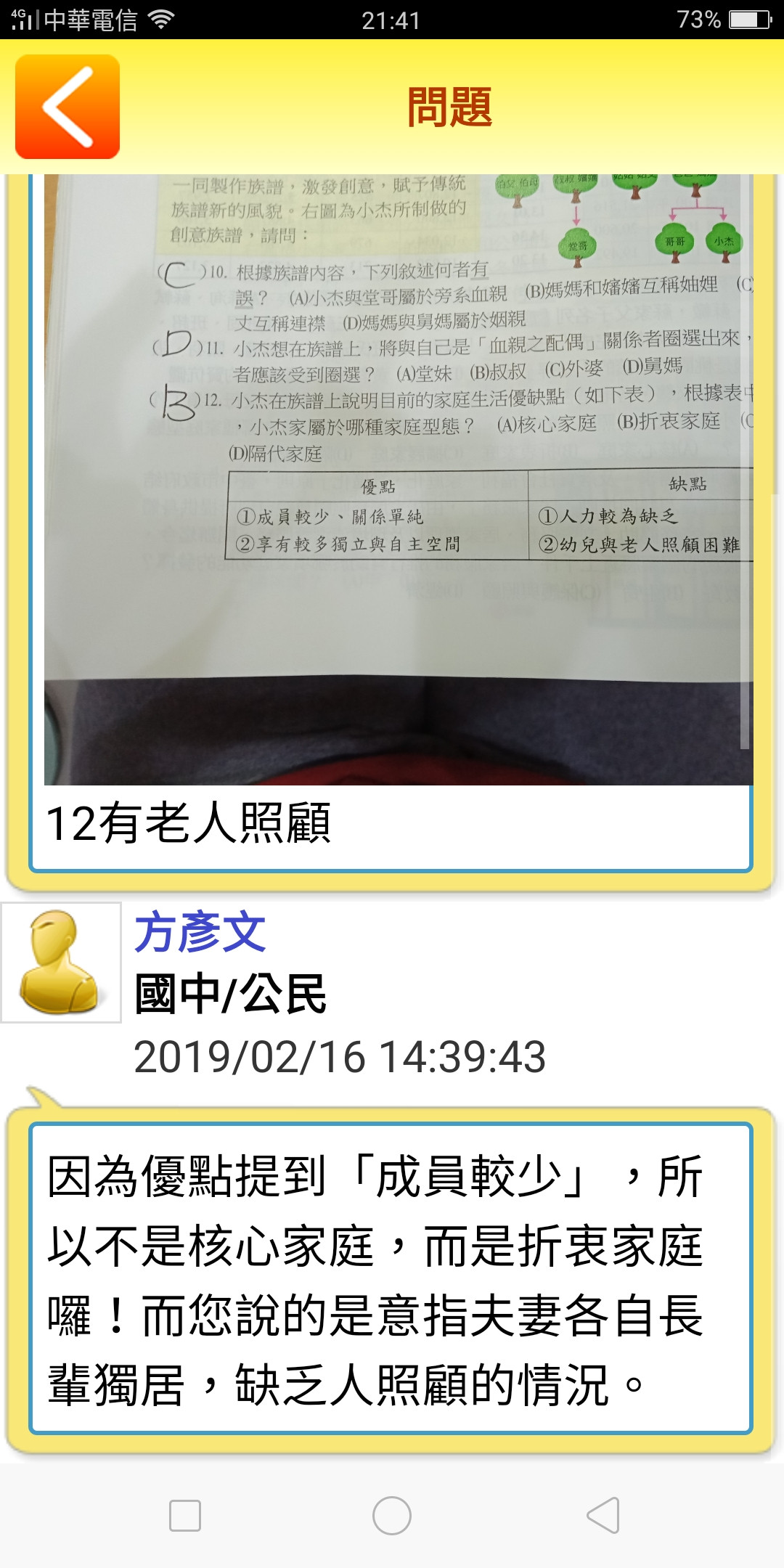Open recent apps with the square button

point(184,1516)
